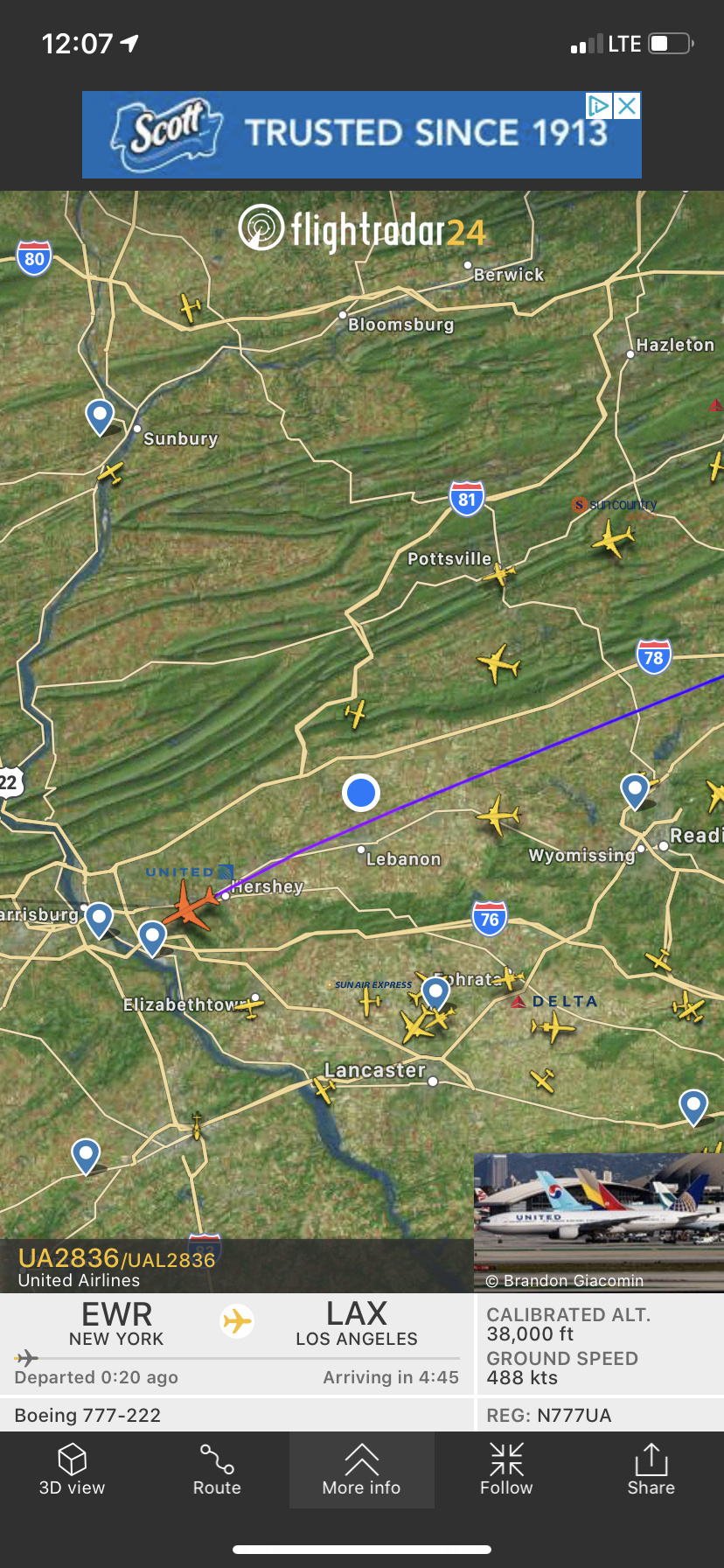Open the 3D view
724x1568 pixels.
[x=72, y=1470]
